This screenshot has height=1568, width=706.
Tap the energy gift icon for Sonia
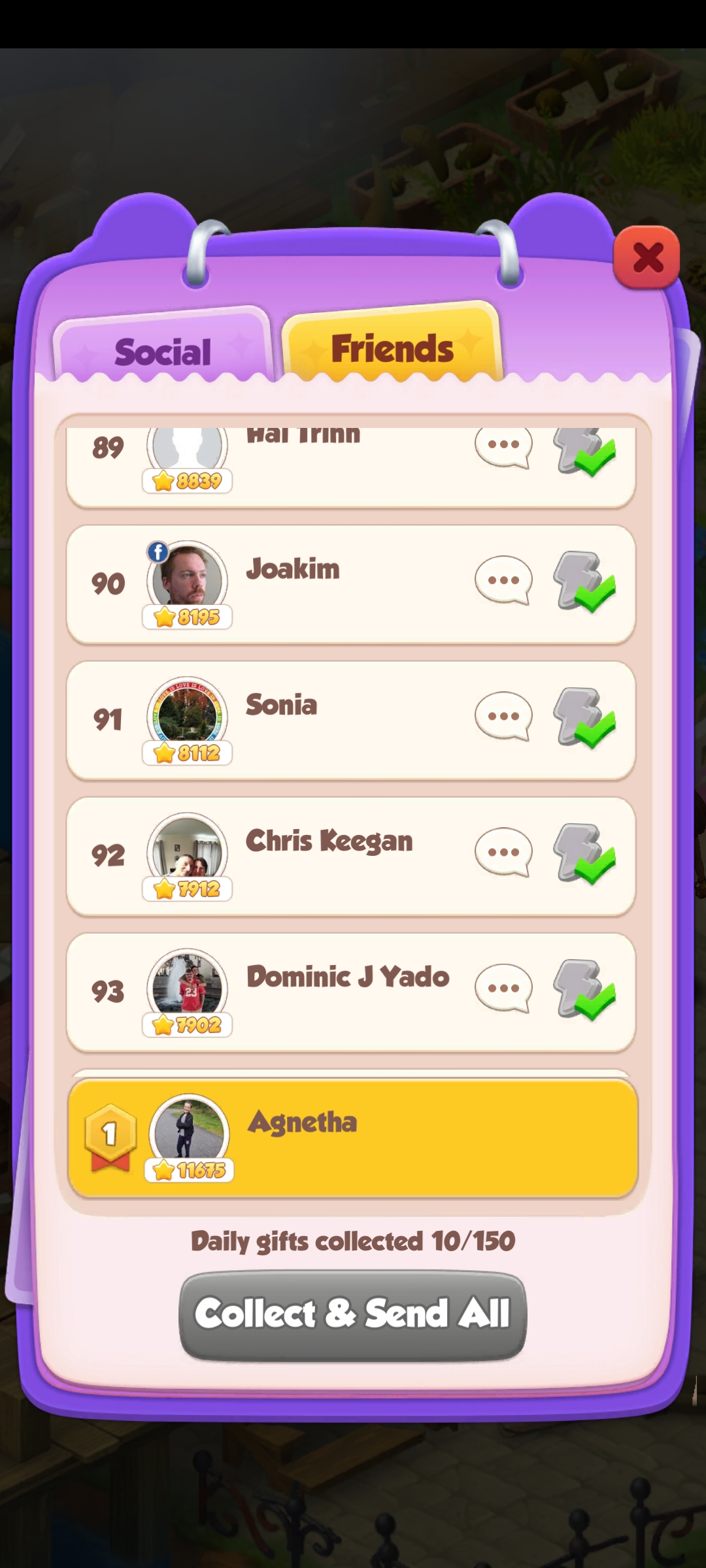tap(583, 717)
